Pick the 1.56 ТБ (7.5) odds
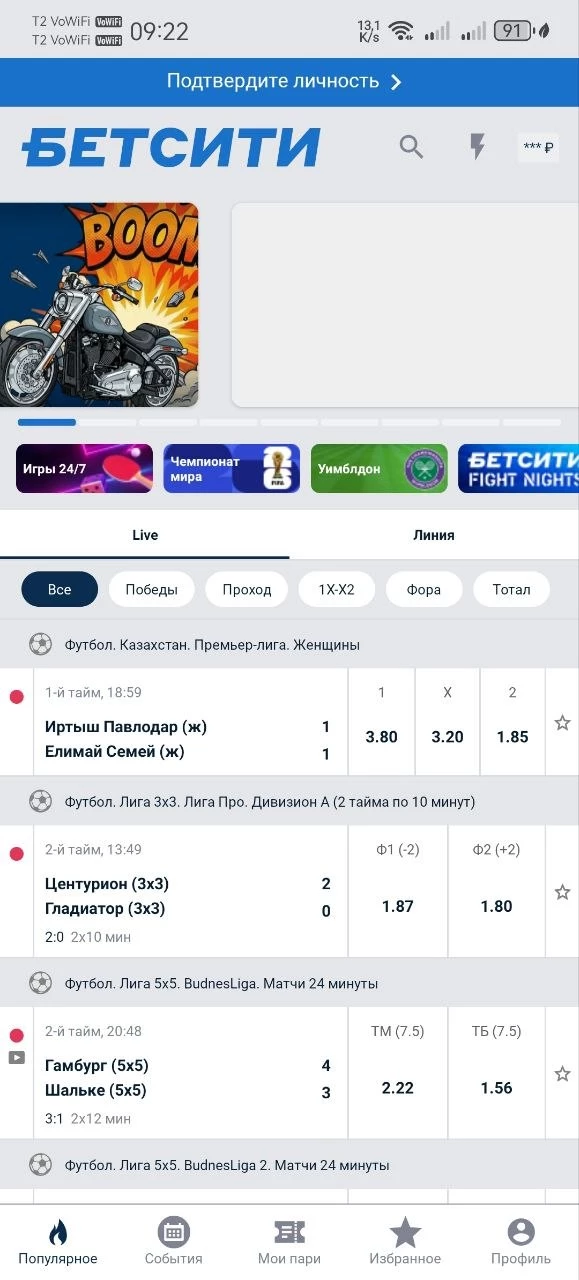The image size is (579, 1280). point(496,1073)
